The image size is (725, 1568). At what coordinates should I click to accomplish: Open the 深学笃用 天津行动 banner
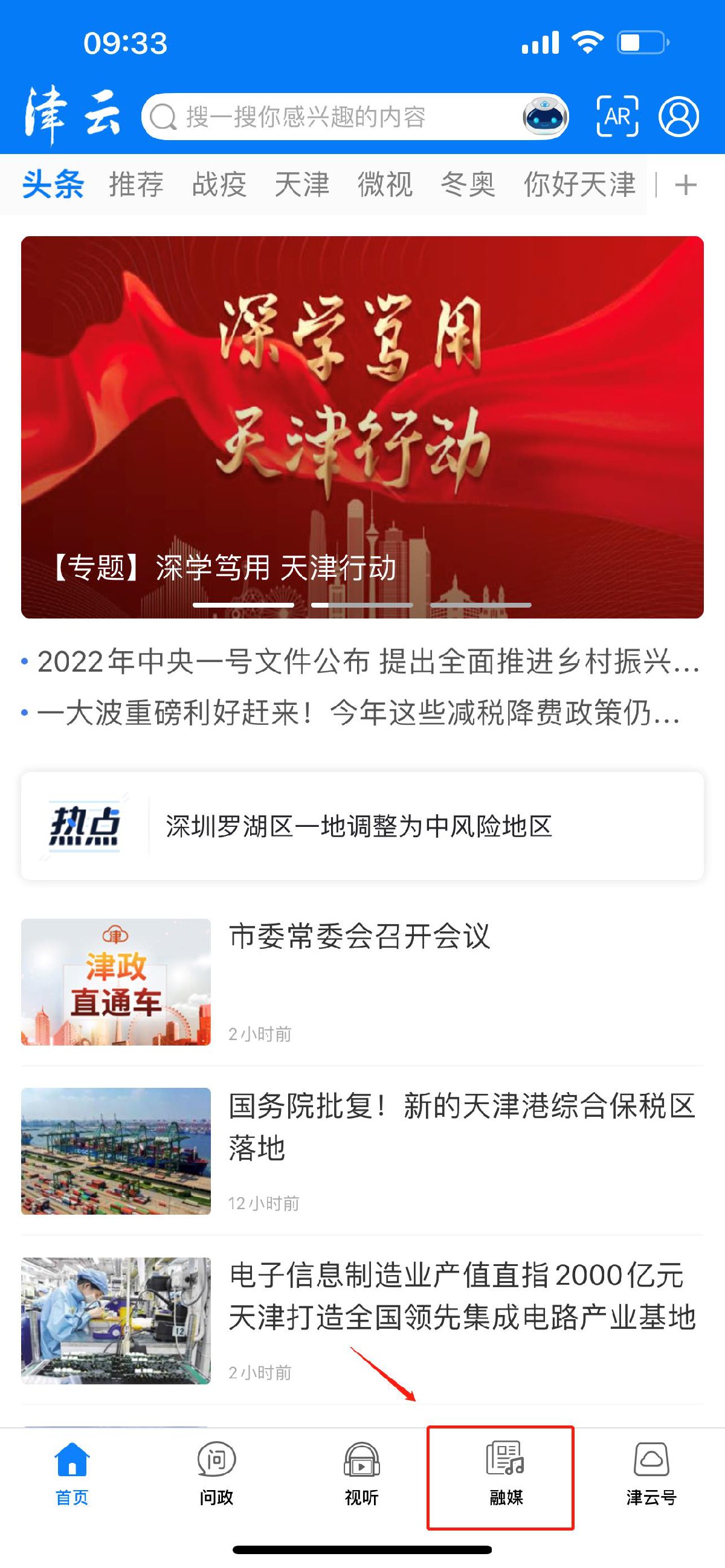coord(362,426)
